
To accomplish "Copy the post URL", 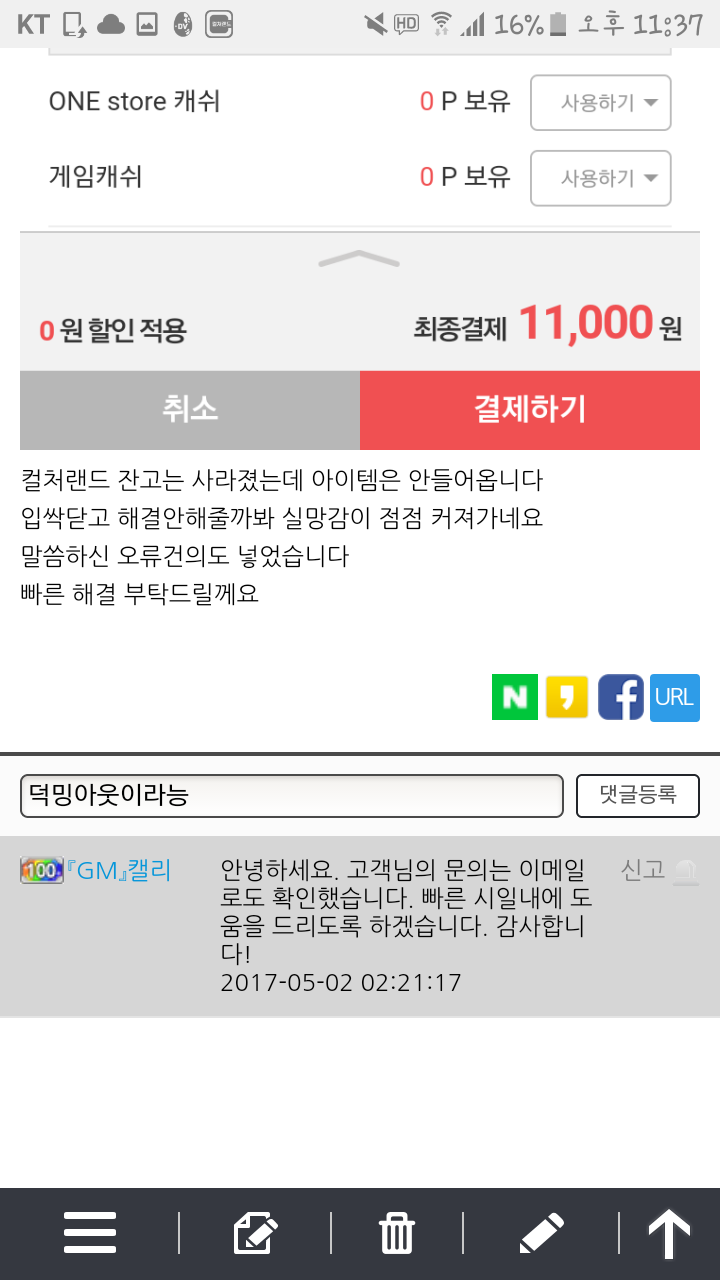I will [674, 697].
